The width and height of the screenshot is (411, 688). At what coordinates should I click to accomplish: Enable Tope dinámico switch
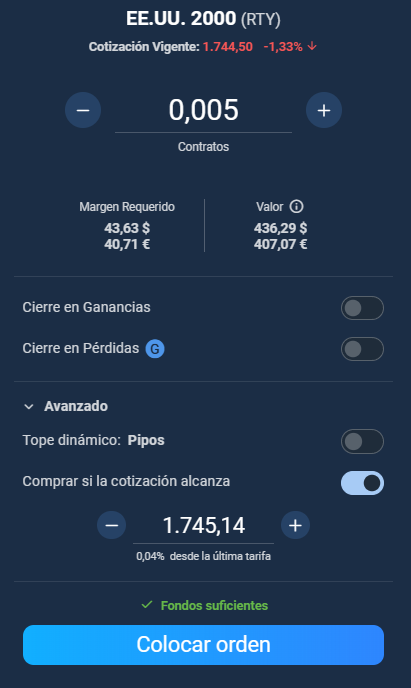click(x=362, y=441)
